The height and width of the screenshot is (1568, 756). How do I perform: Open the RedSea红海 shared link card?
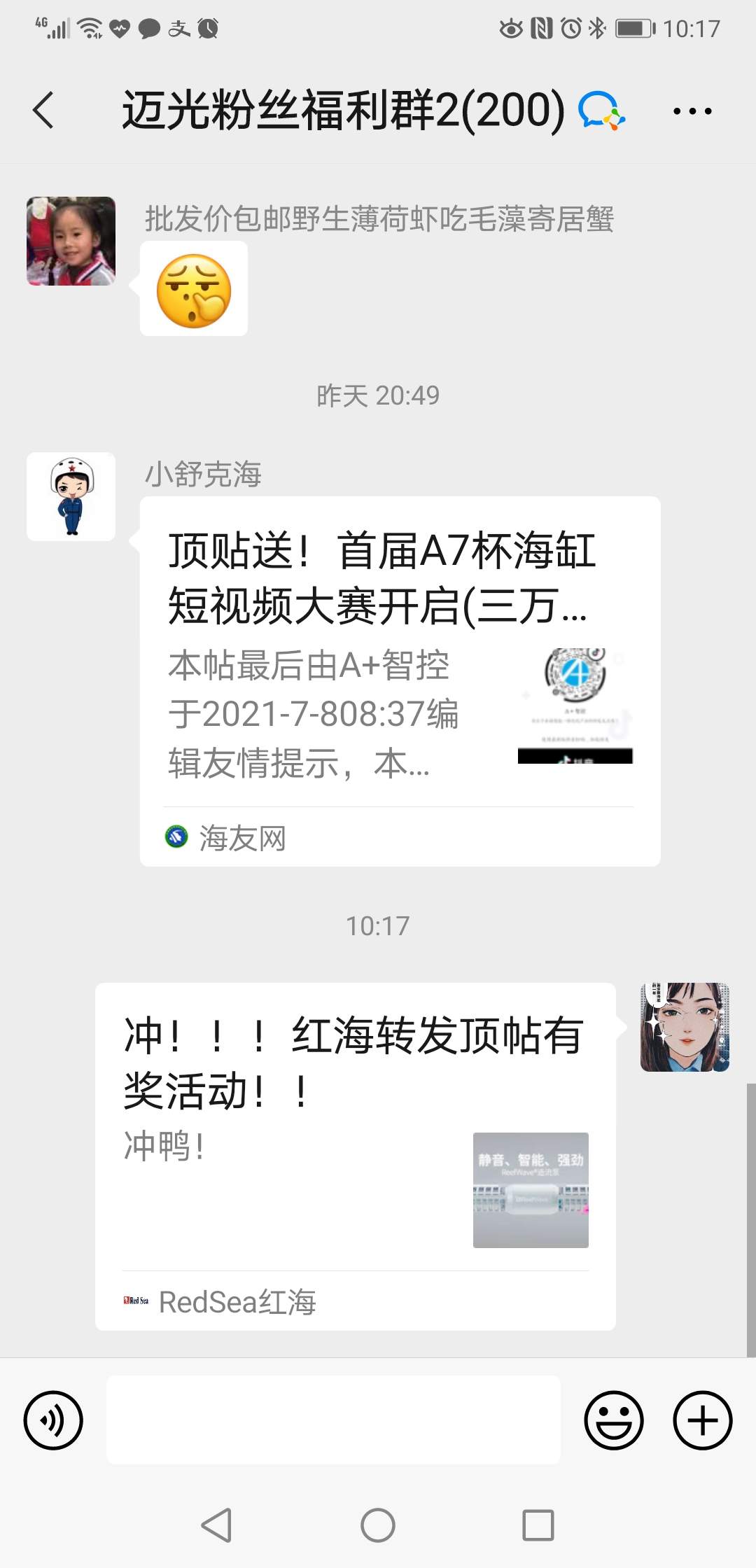click(x=355, y=1156)
